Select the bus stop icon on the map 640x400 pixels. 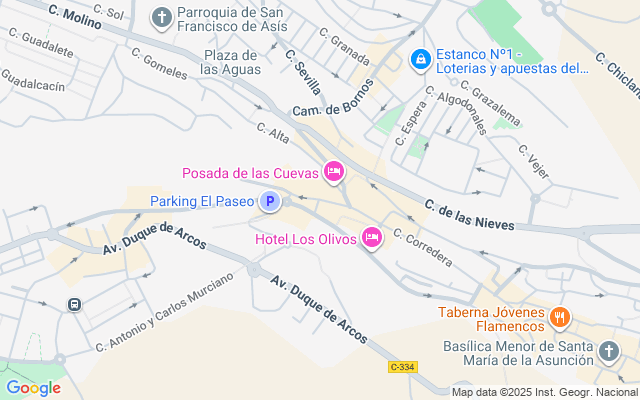74,304
